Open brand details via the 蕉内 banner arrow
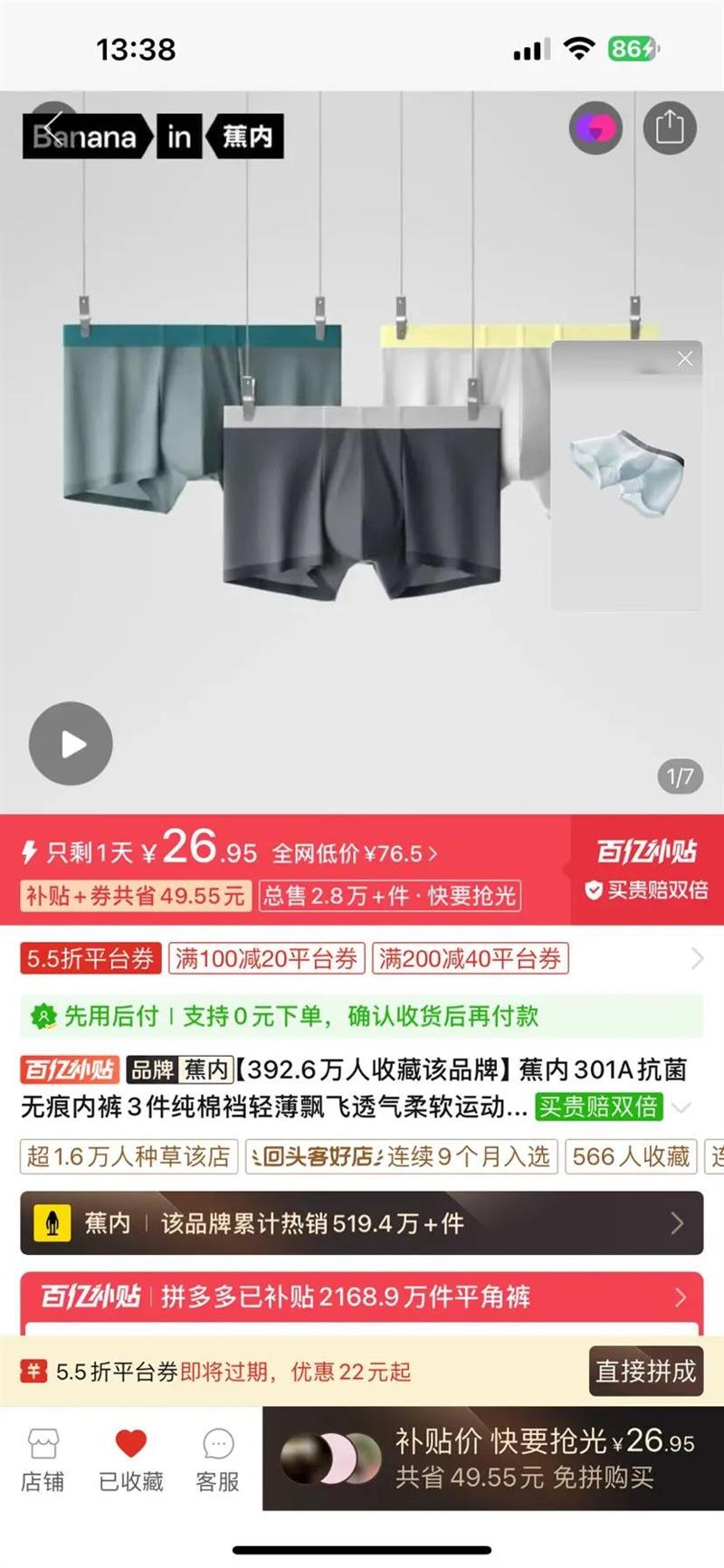 coord(680,1223)
